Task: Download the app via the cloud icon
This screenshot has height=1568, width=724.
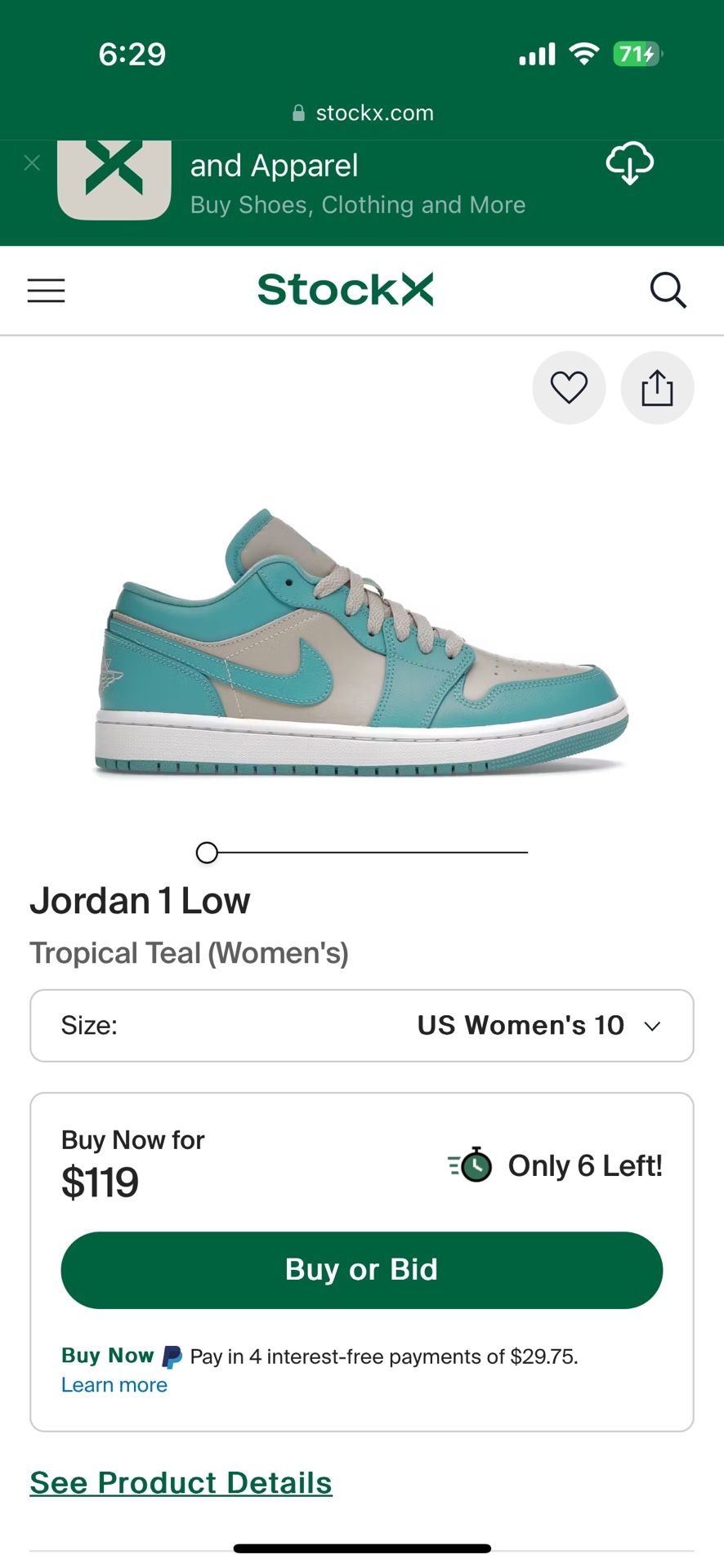Action: pos(628,165)
